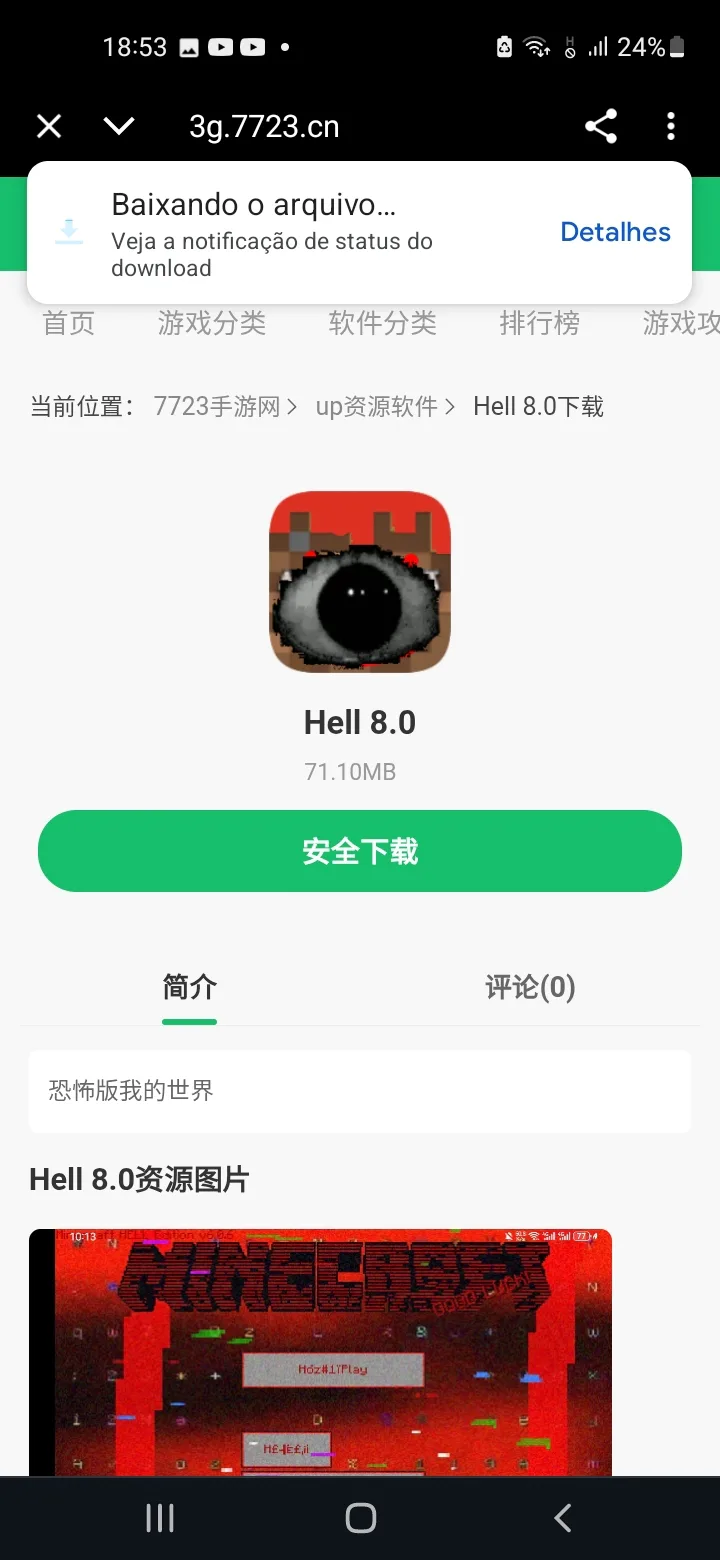Open 游戏分类 category

212,323
